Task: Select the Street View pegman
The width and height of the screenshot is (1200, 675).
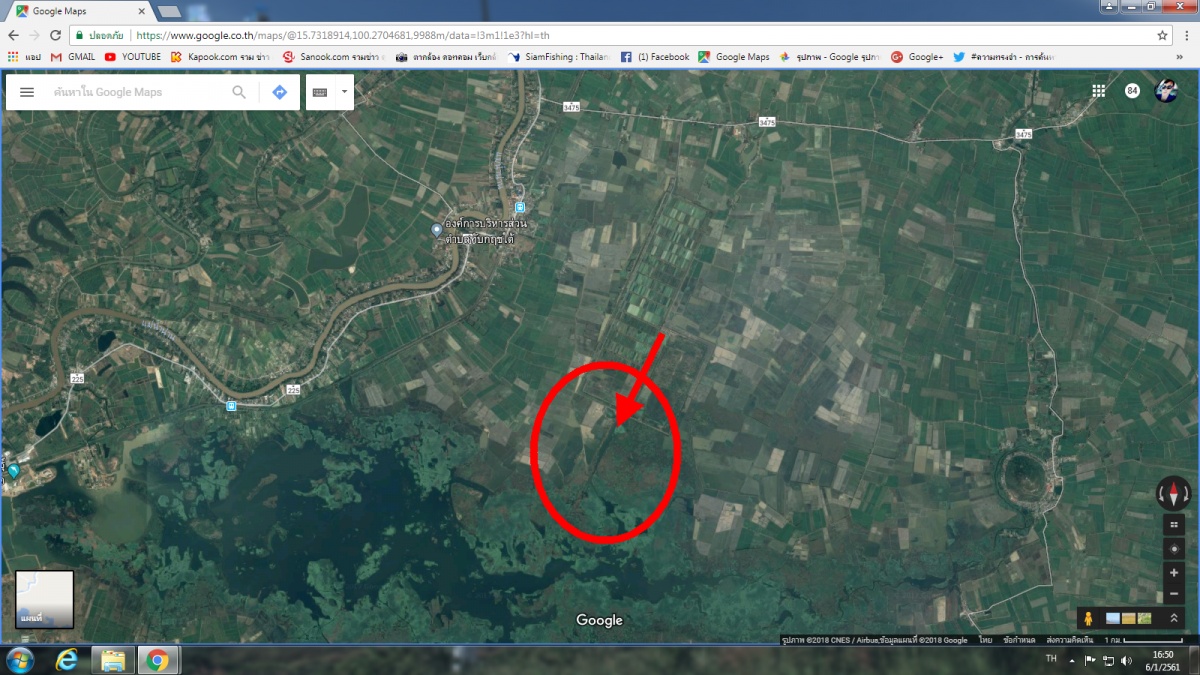Action: [1090, 619]
